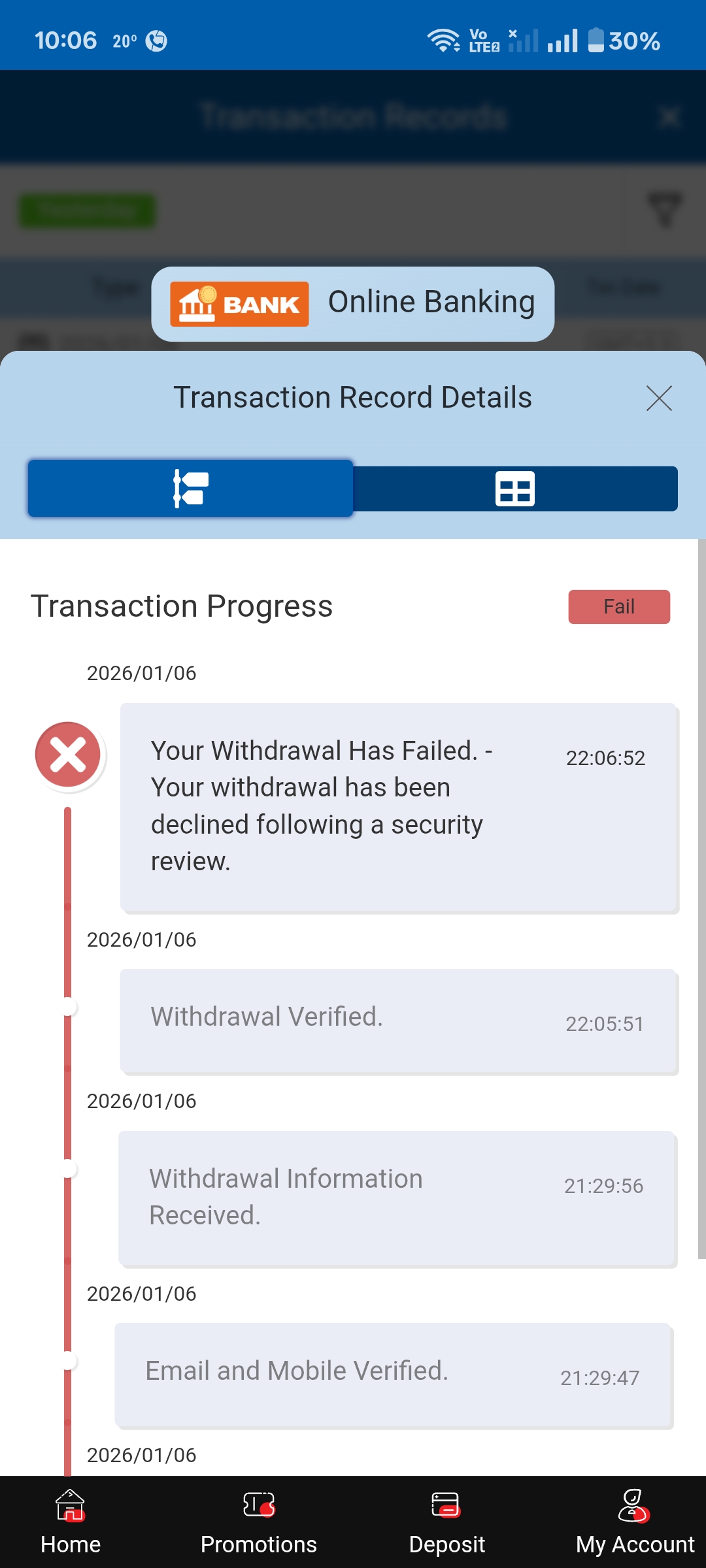Open the Promotions tab
The height and width of the screenshot is (1568, 706).
point(259,1522)
